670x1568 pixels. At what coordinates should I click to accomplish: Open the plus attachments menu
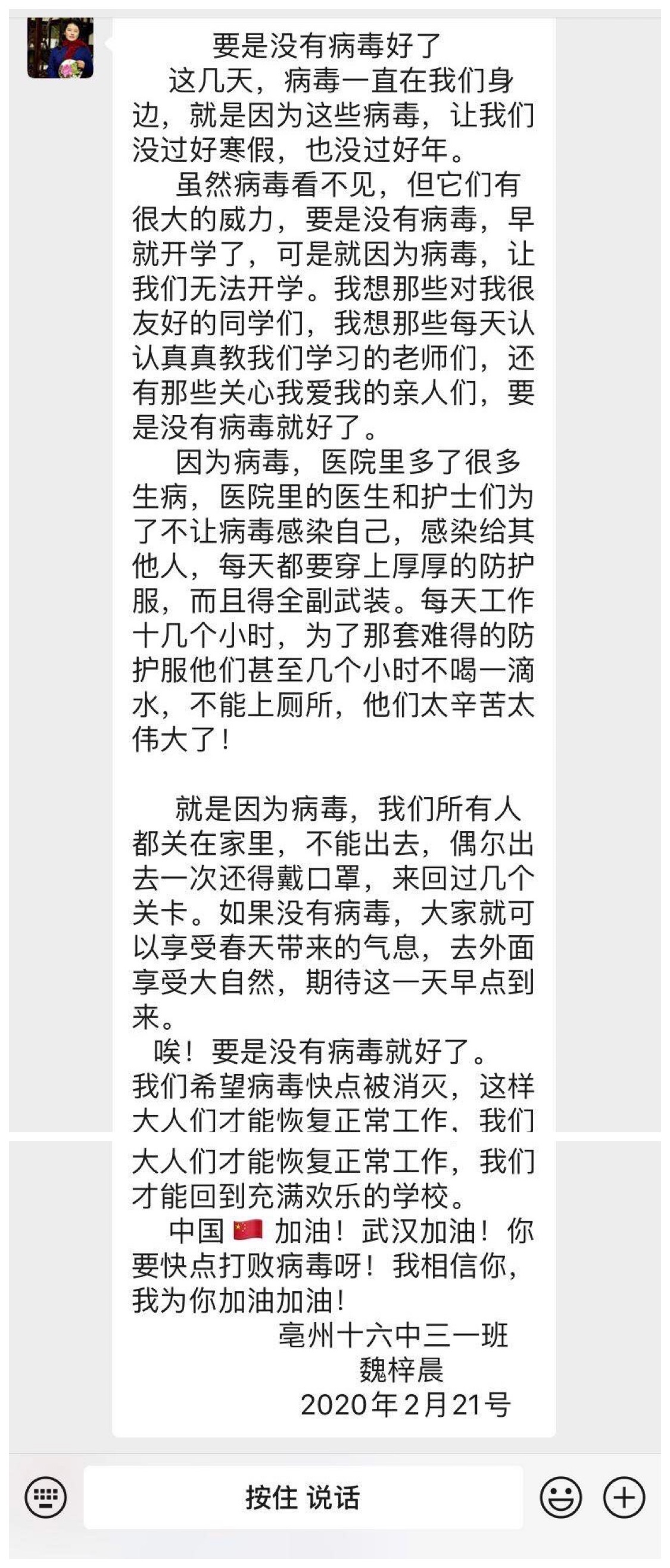tap(624, 1497)
